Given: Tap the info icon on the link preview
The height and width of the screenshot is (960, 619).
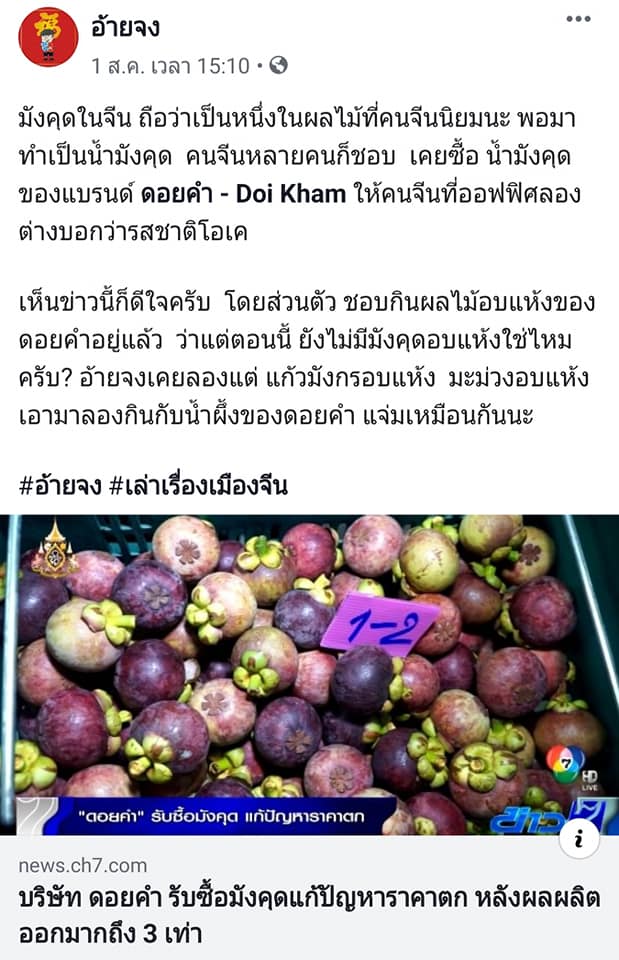Looking at the screenshot, I should [x=581, y=839].
